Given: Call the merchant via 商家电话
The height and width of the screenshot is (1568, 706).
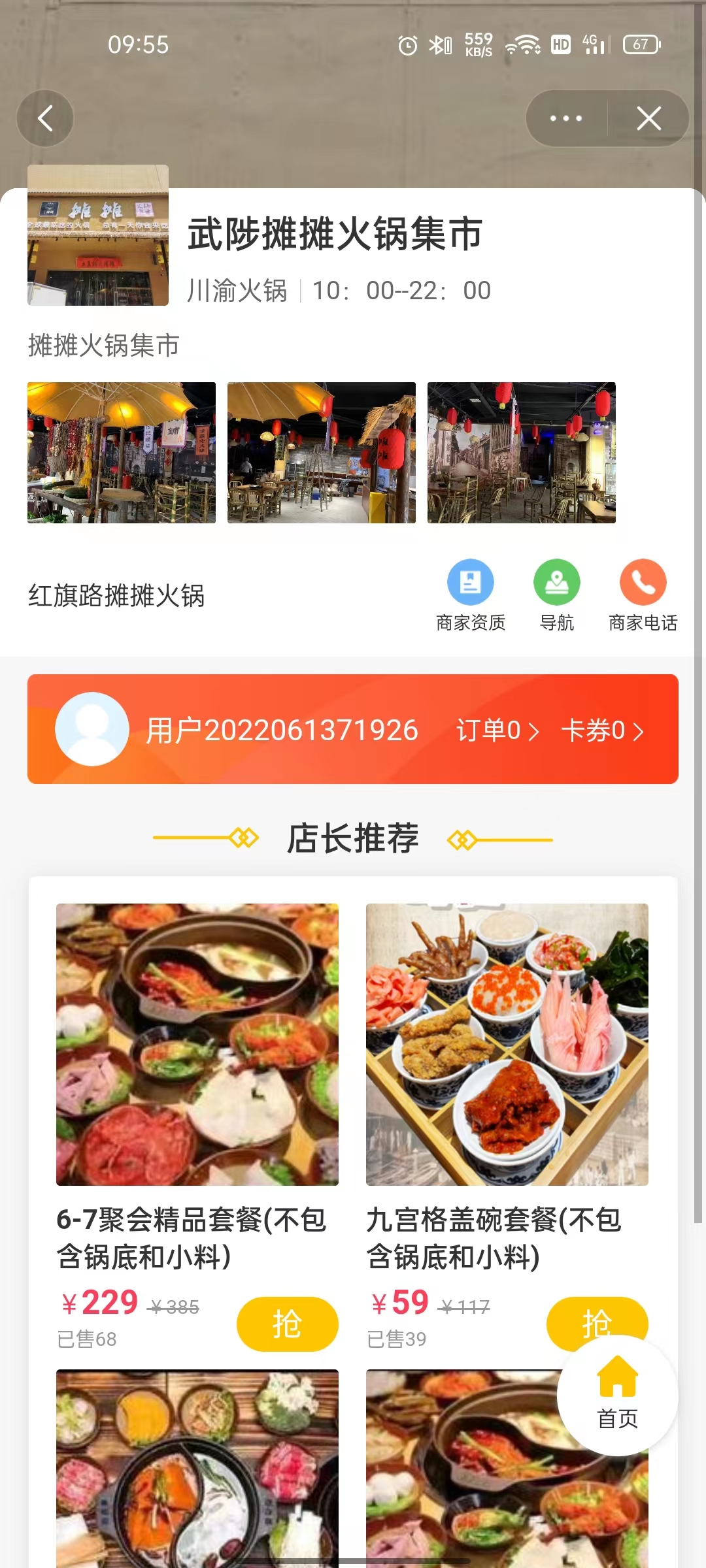Looking at the screenshot, I should [643, 595].
